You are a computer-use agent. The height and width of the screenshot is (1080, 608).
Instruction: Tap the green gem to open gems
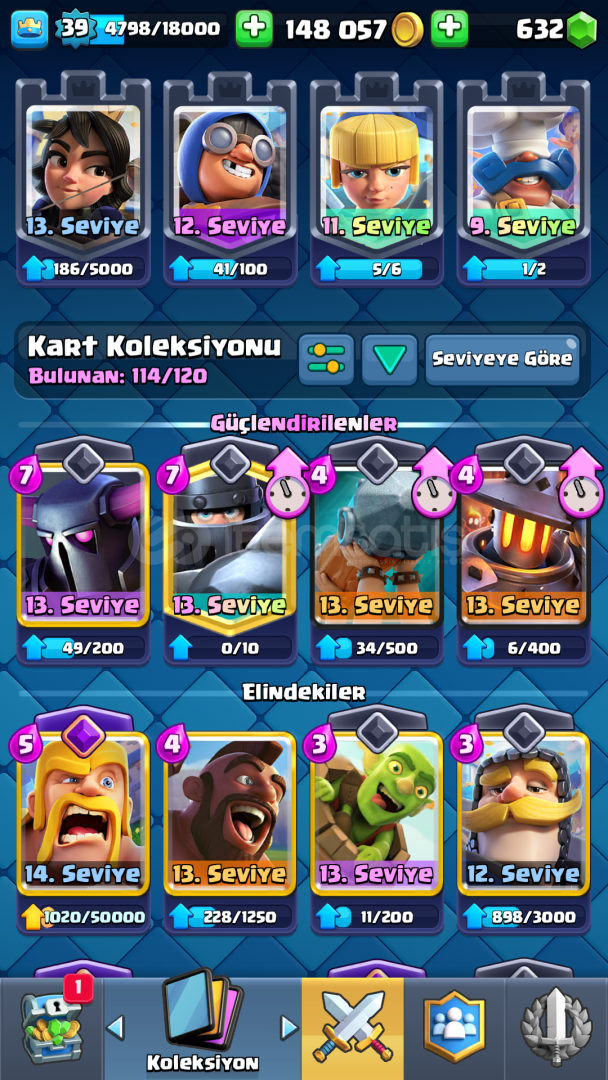tap(581, 30)
